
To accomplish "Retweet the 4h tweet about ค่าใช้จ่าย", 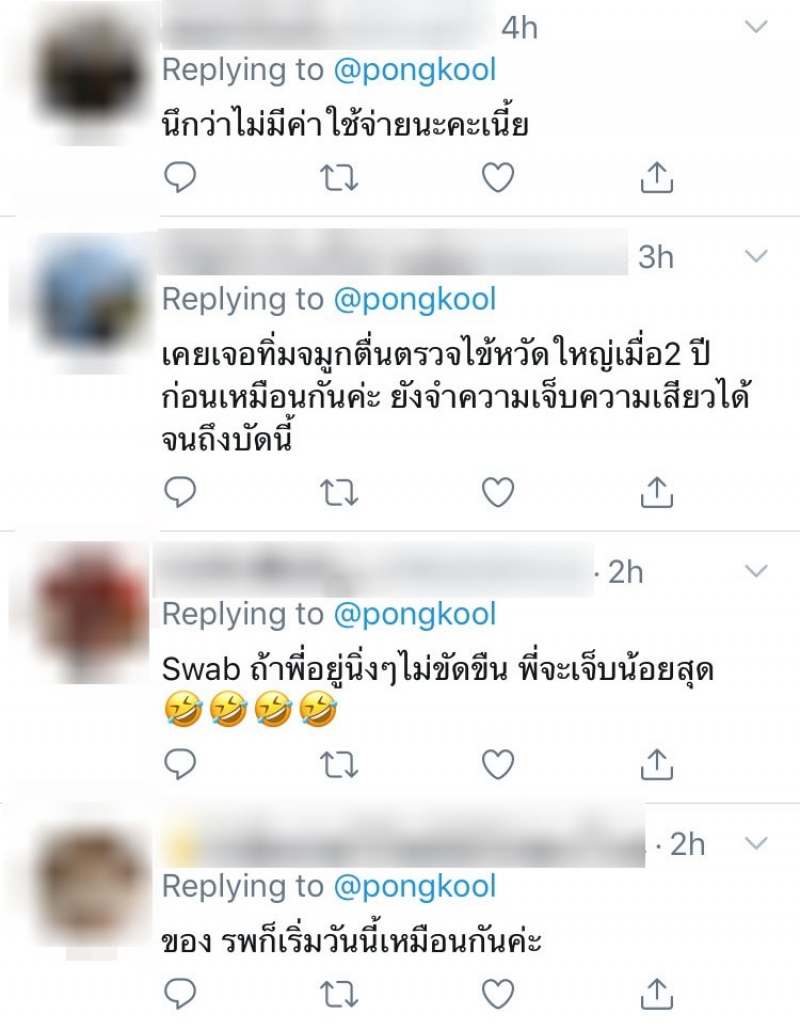I will click(x=339, y=178).
